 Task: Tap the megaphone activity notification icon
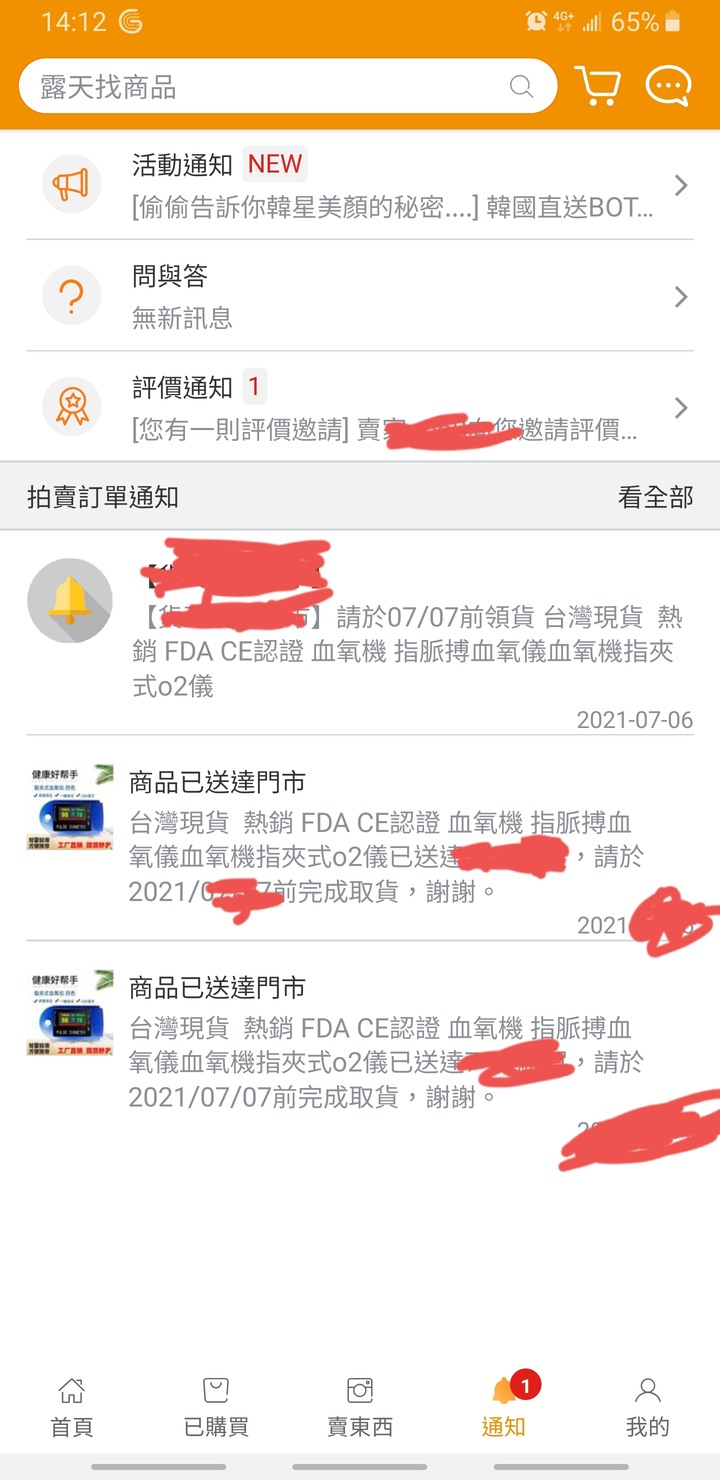(x=70, y=185)
